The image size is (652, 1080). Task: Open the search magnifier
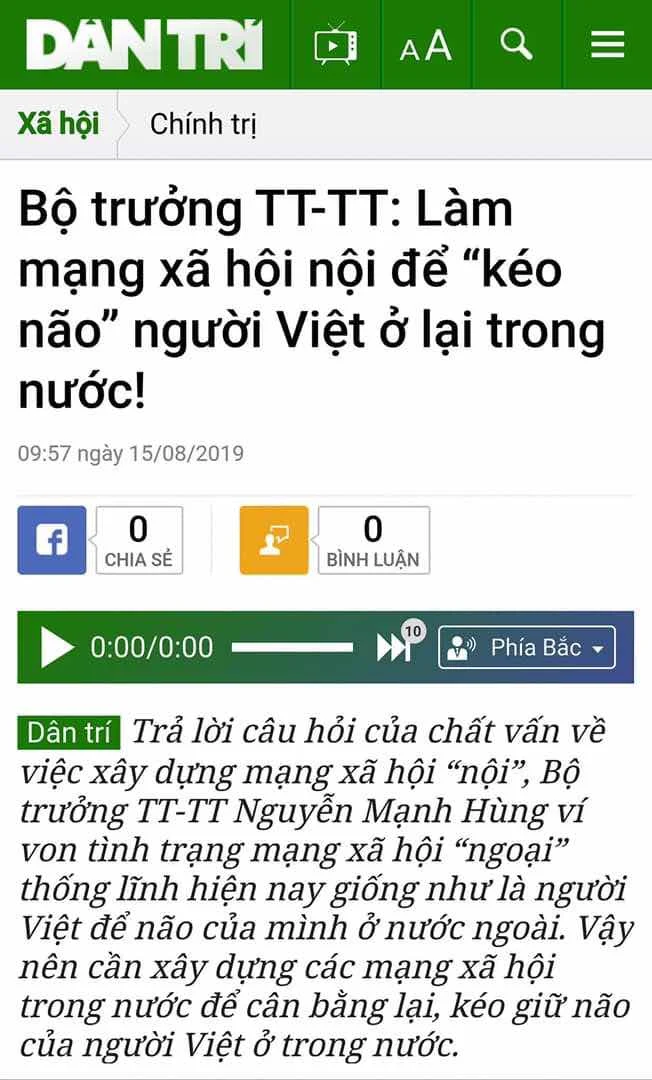click(x=516, y=44)
